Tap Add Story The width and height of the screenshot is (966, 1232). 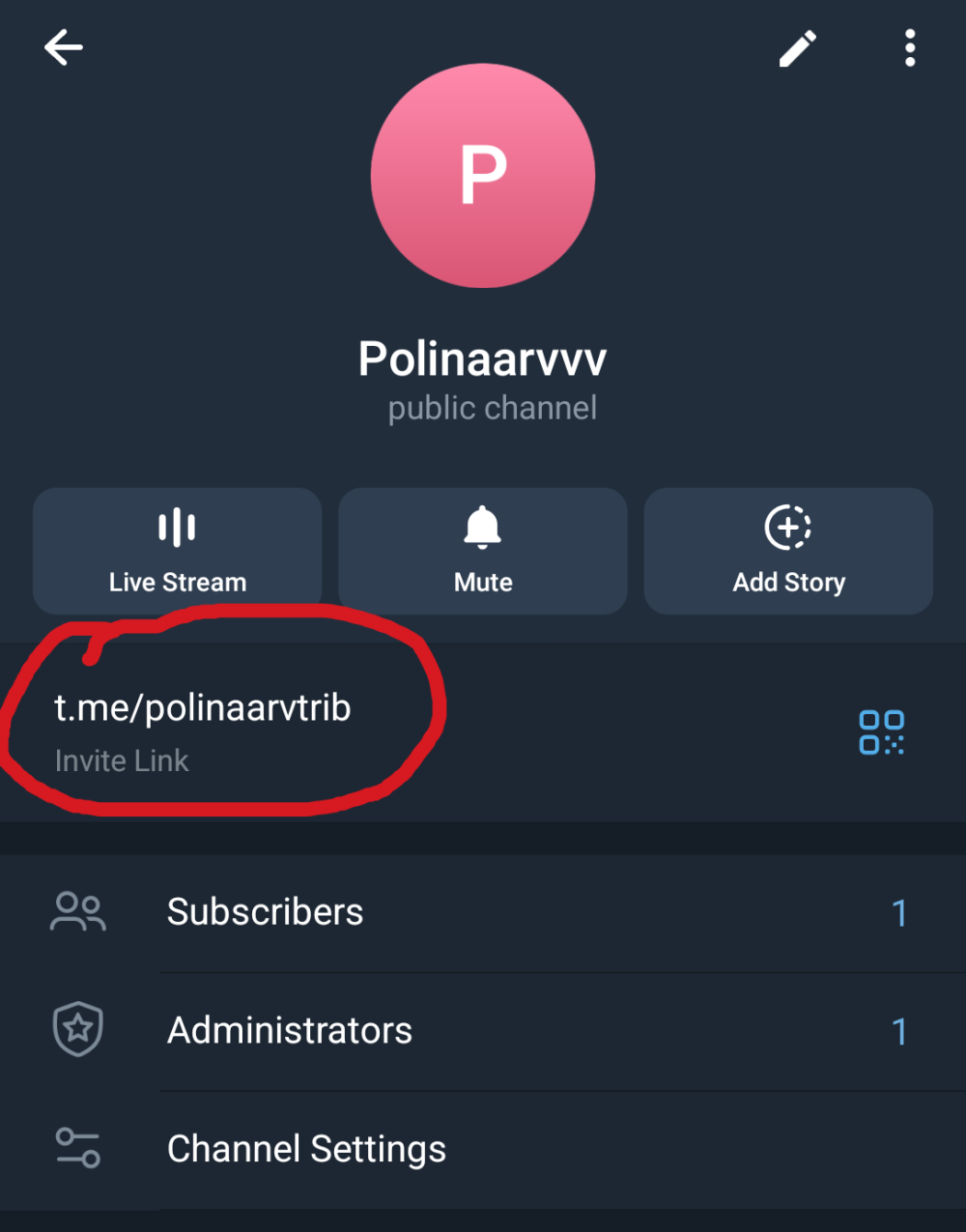click(787, 551)
